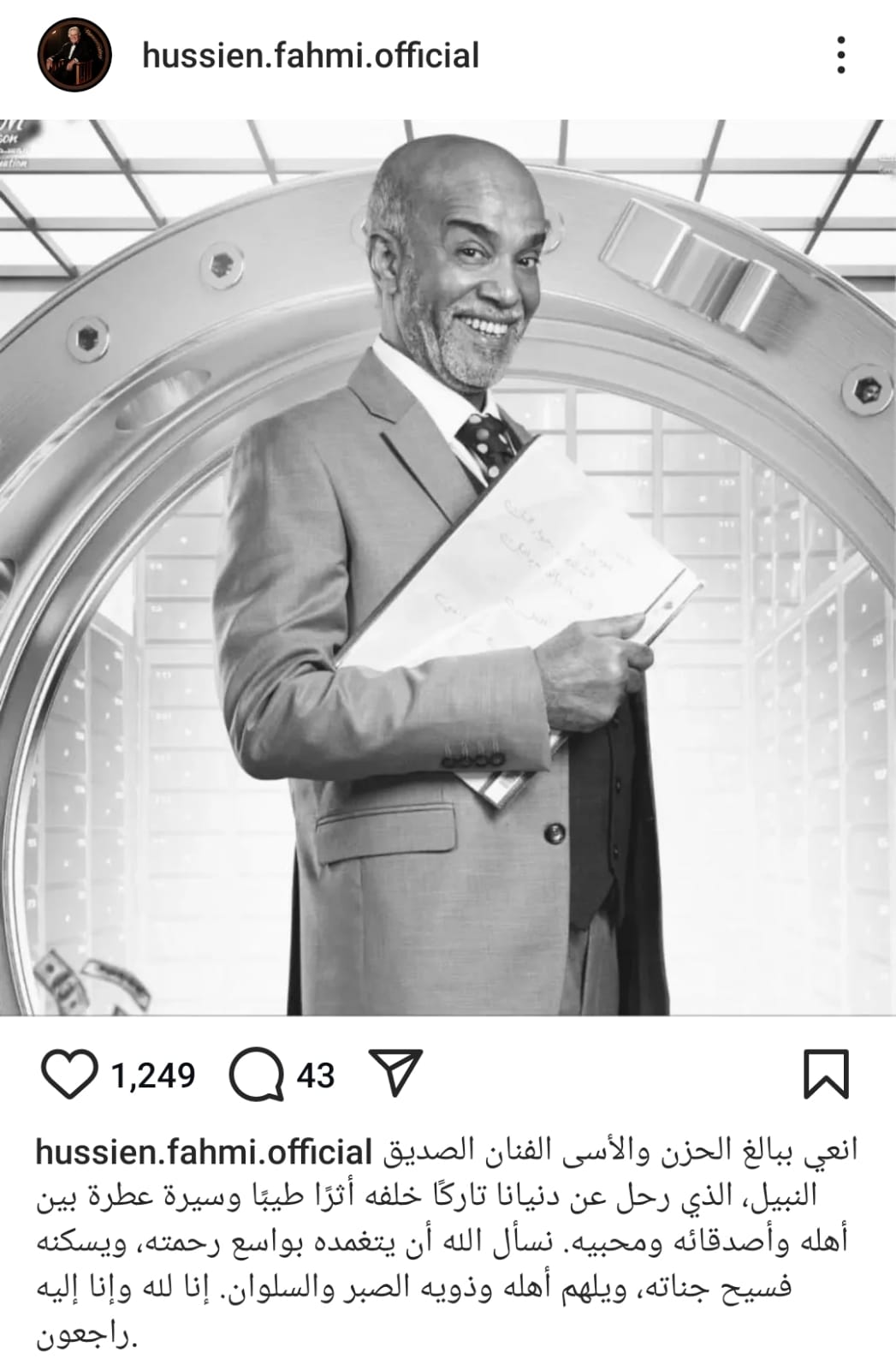View the 1,249 likes list
This screenshot has height=1370, width=896.
tap(153, 1075)
